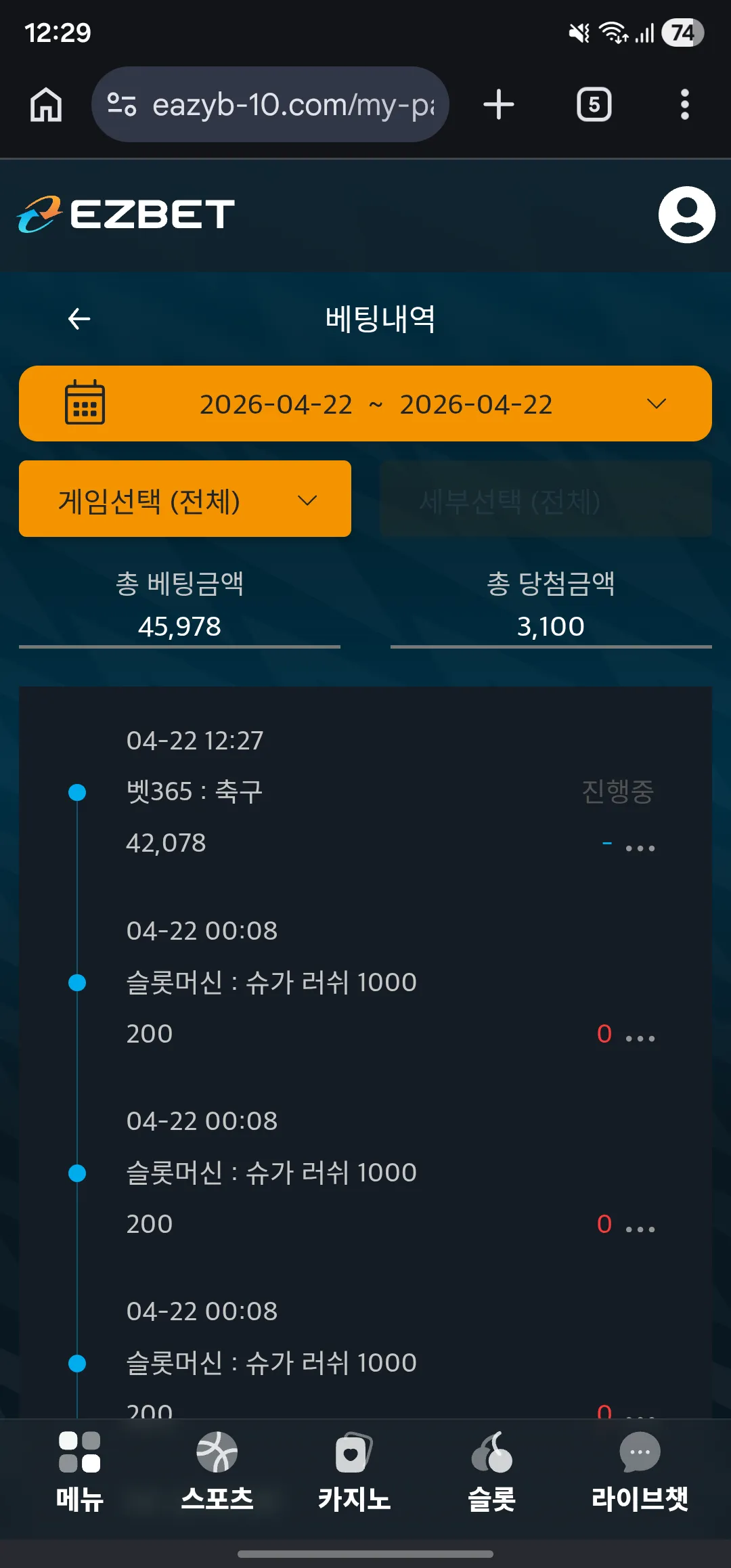The width and height of the screenshot is (731, 1568).
Task: Open the date range picker
Action: (365, 404)
